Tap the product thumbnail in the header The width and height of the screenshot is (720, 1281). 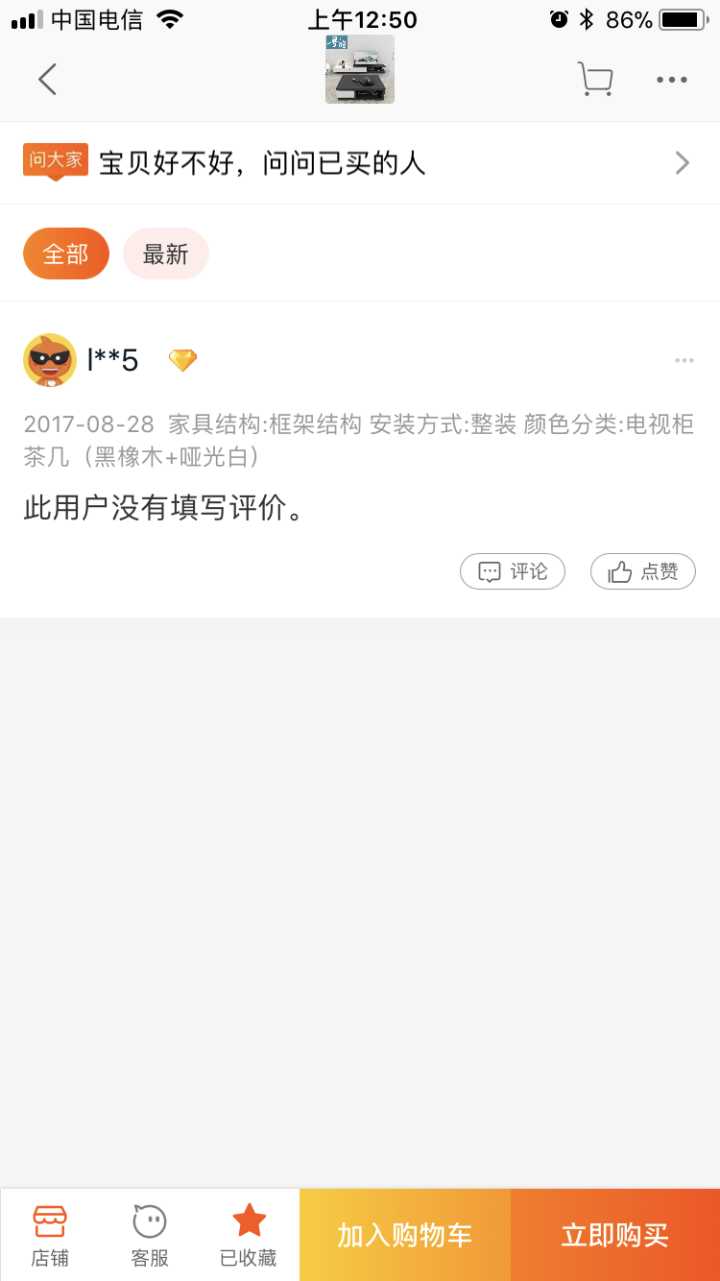pos(360,70)
